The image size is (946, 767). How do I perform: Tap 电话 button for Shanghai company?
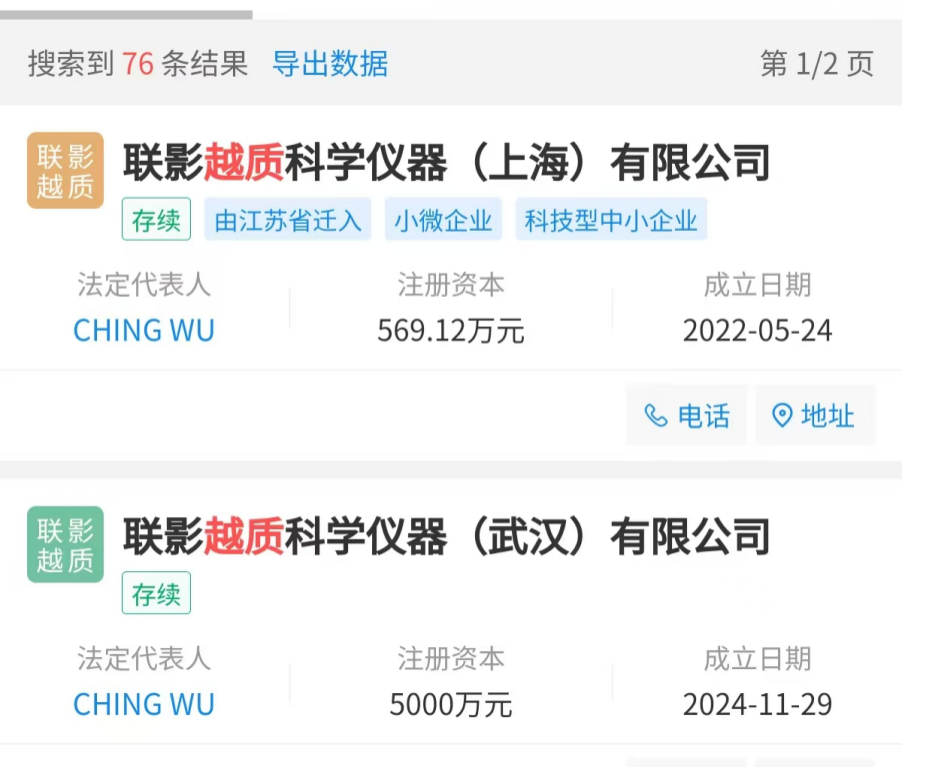pos(687,416)
